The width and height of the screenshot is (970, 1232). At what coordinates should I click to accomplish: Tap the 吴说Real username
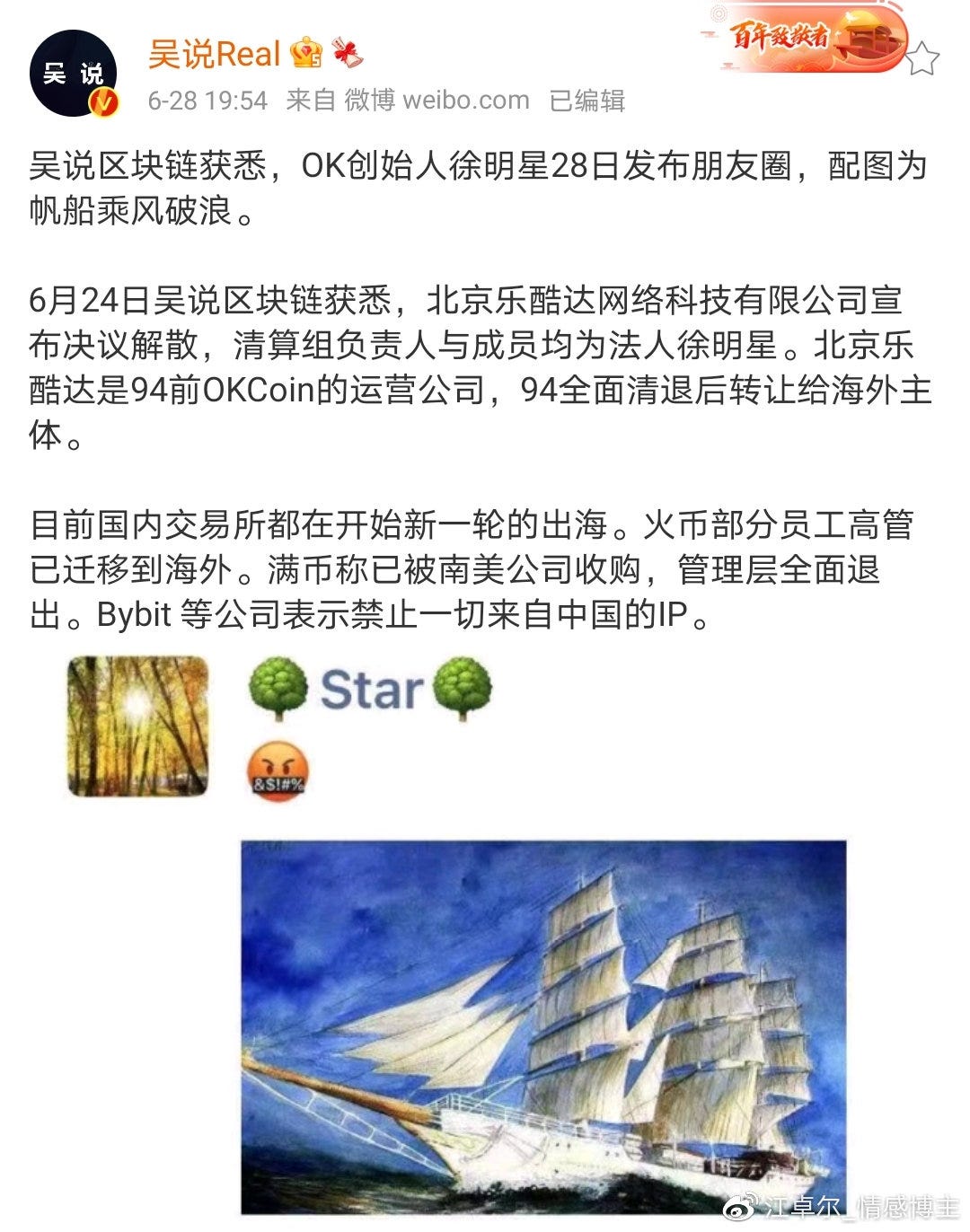coord(214,54)
